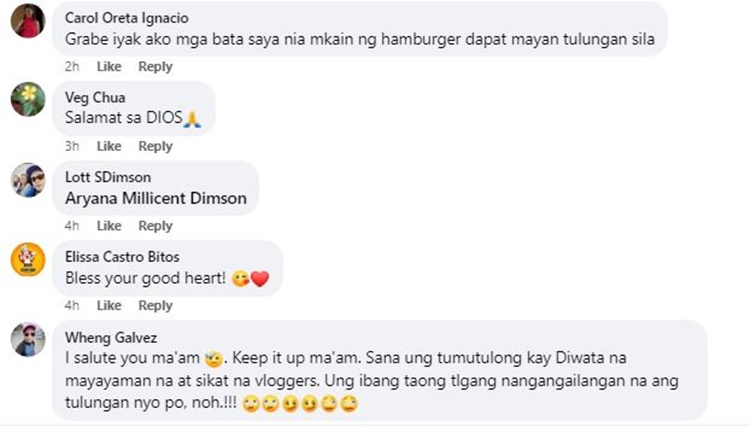The image size is (750, 426).
Task: View Elissa Castro Bitos' profile picture
Action: click(28, 259)
